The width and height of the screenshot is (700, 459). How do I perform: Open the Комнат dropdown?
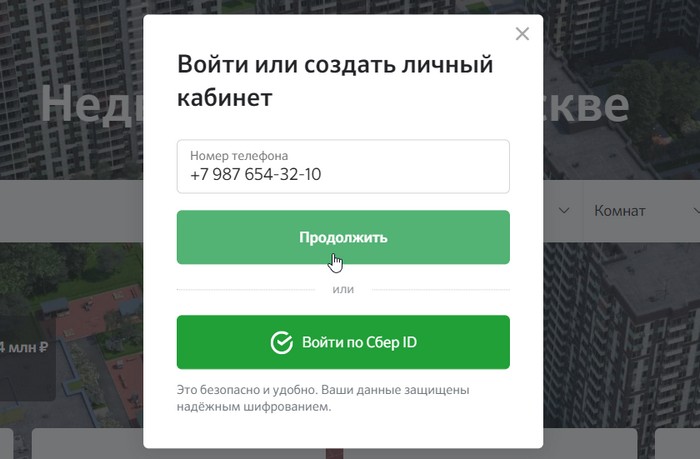[x=640, y=211]
